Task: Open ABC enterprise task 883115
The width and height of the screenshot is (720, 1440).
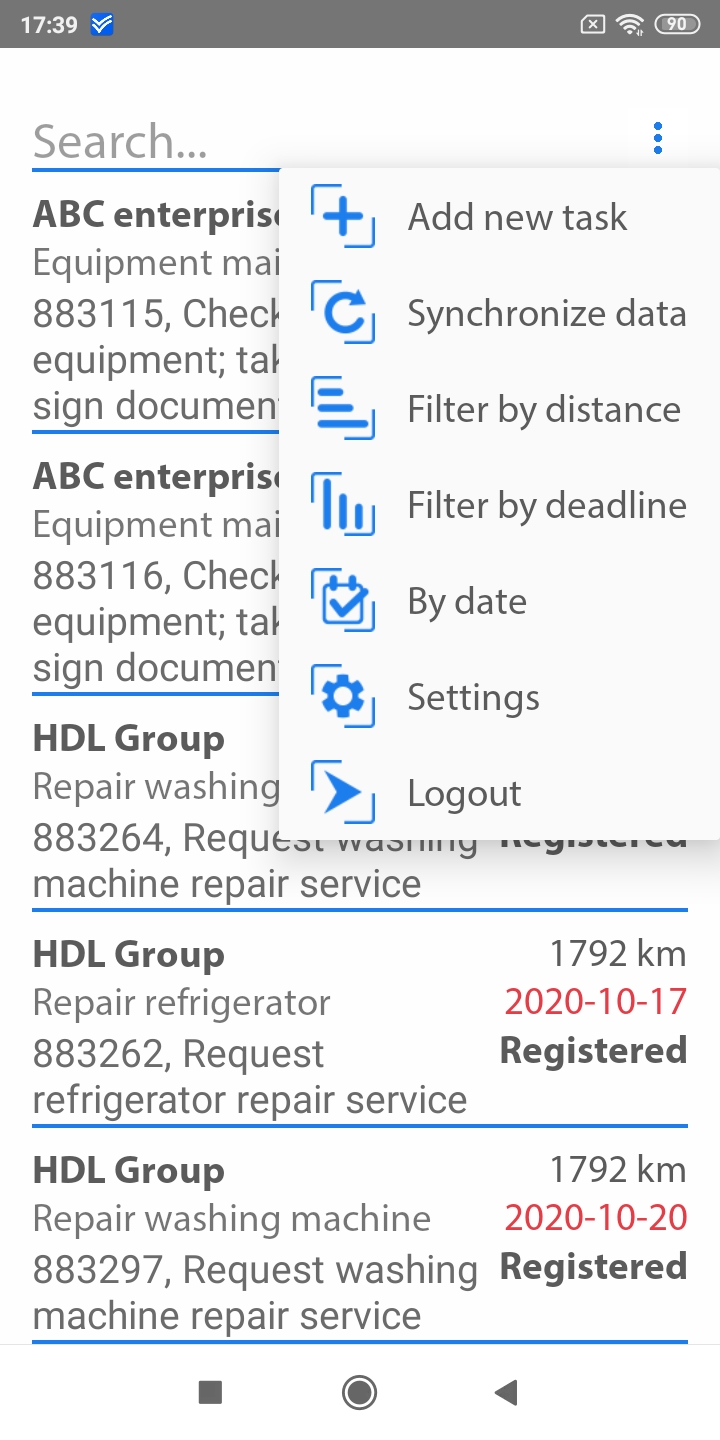Action: click(150, 315)
